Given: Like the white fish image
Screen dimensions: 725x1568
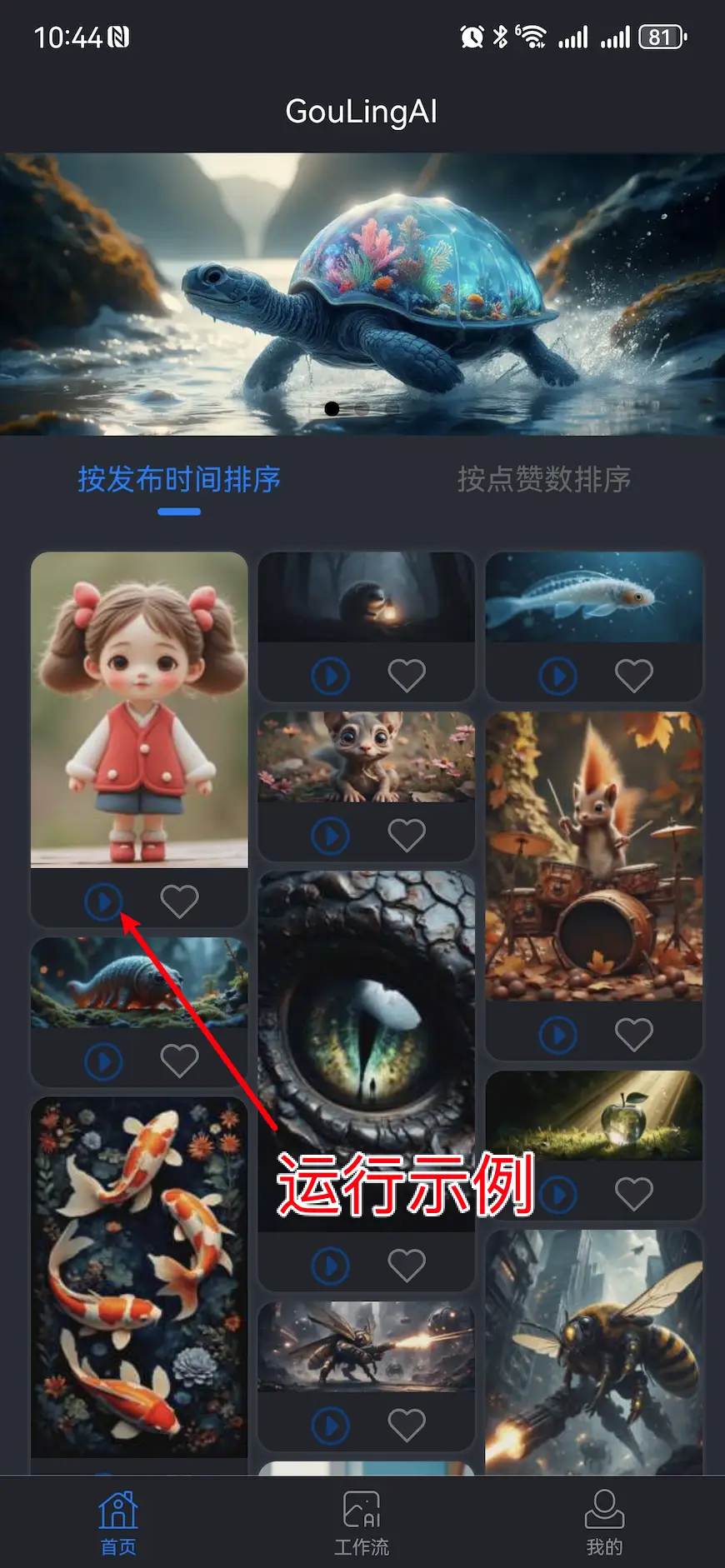Looking at the screenshot, I should (633, 676).
